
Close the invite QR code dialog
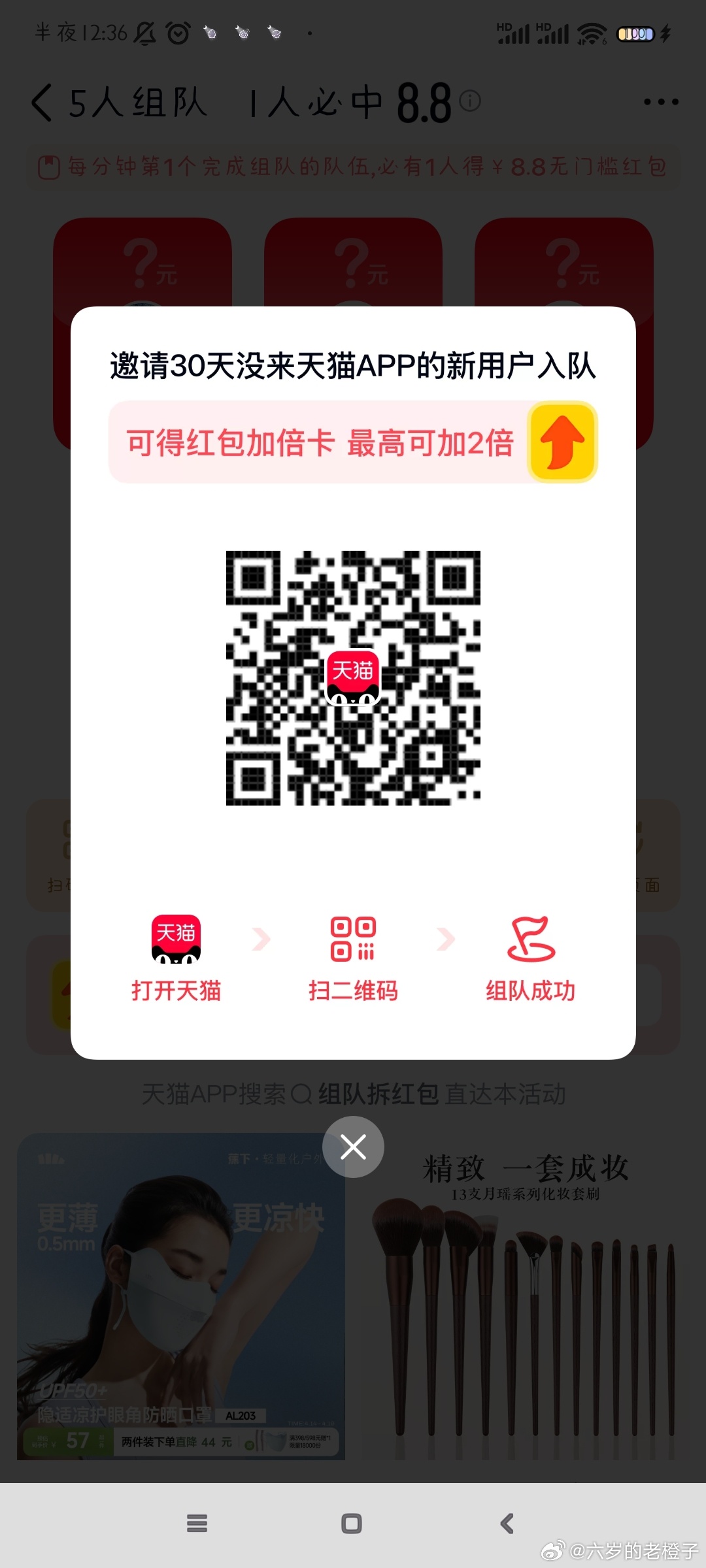(x=353, y=1147)
